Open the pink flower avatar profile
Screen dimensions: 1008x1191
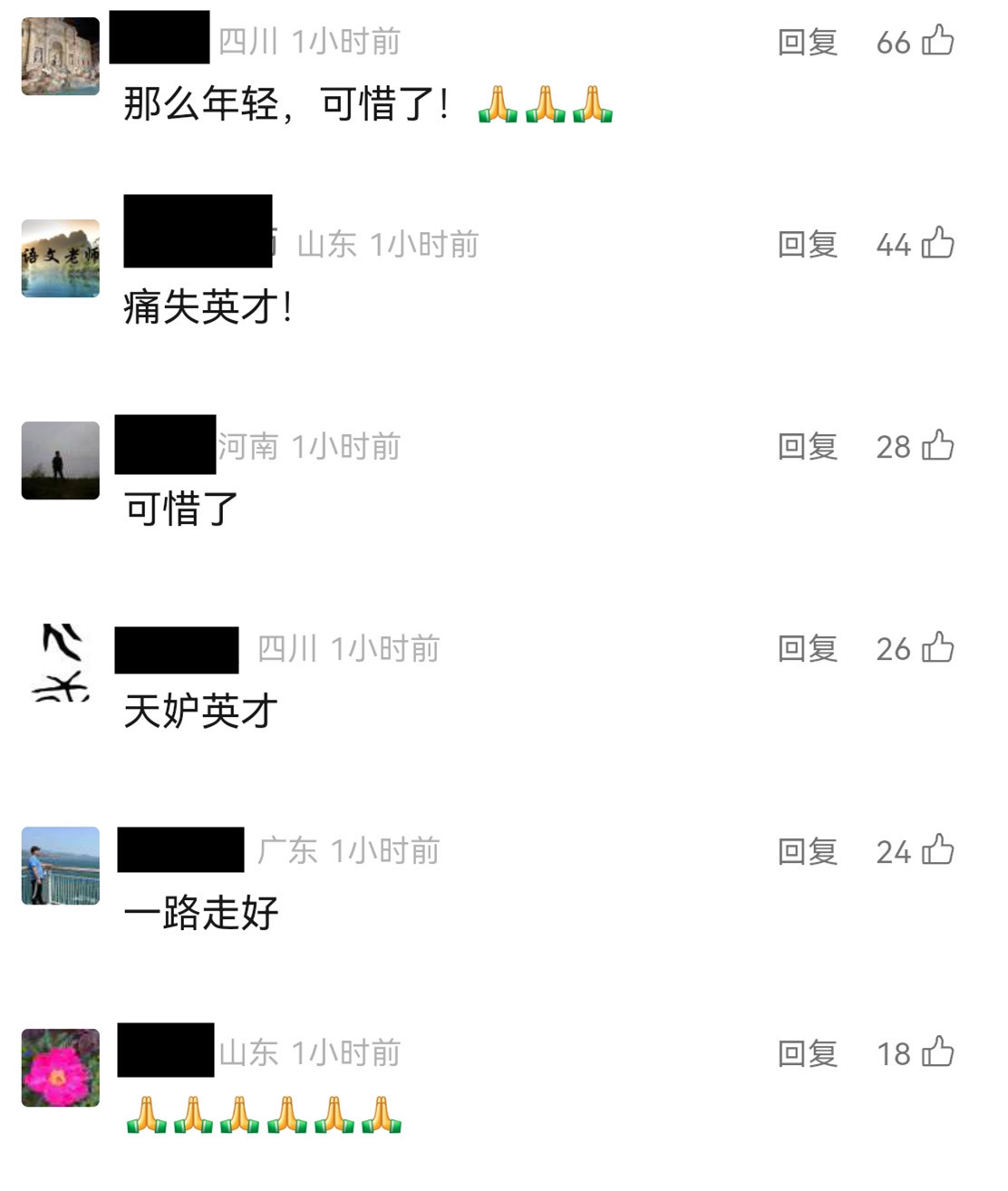point(60,1068)
